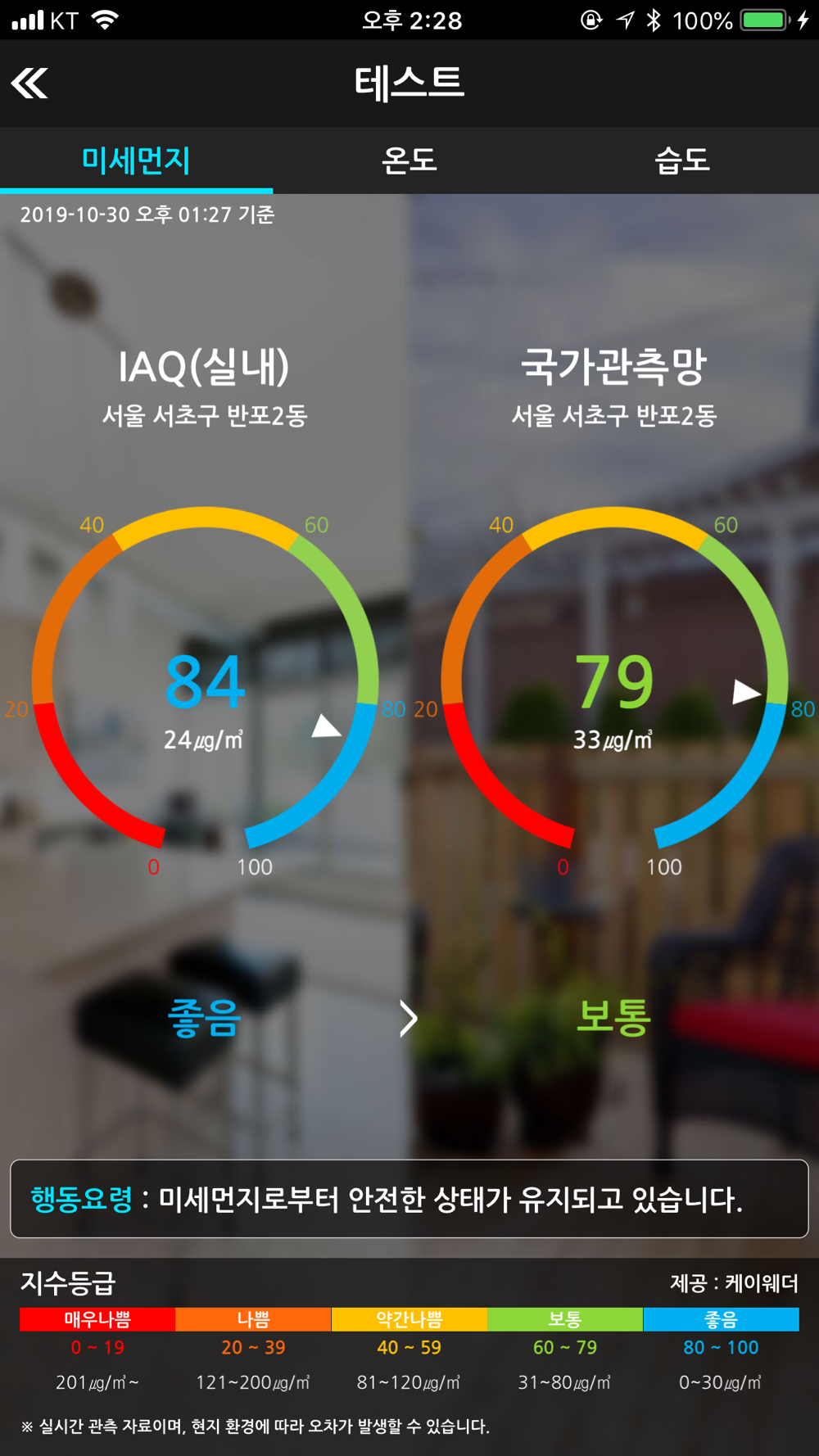Viewport: 819px width, 1456px height.
Task: Switch to the 온도 tab
Action: click(x=409, y=160)
